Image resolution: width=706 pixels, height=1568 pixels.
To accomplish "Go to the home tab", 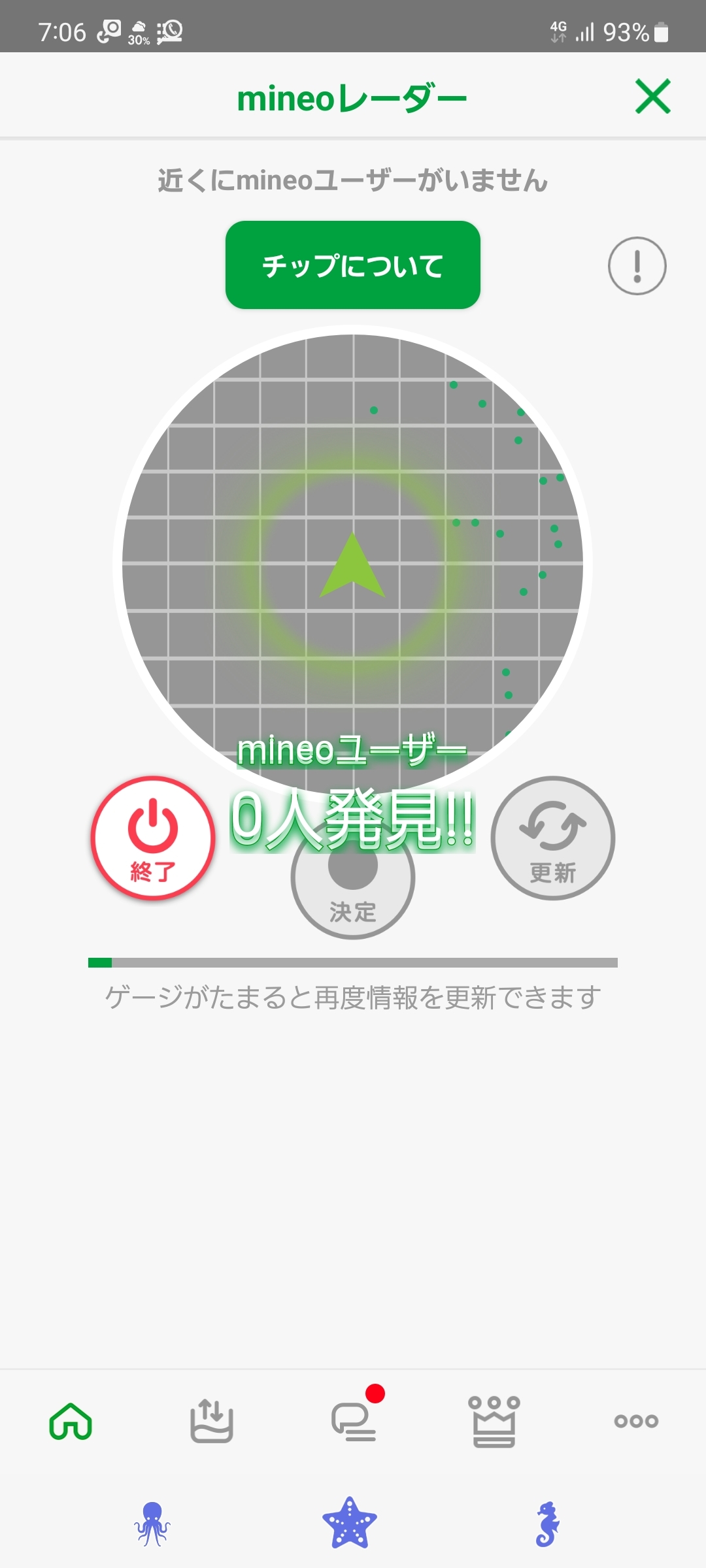I will tap(71, 1422).
